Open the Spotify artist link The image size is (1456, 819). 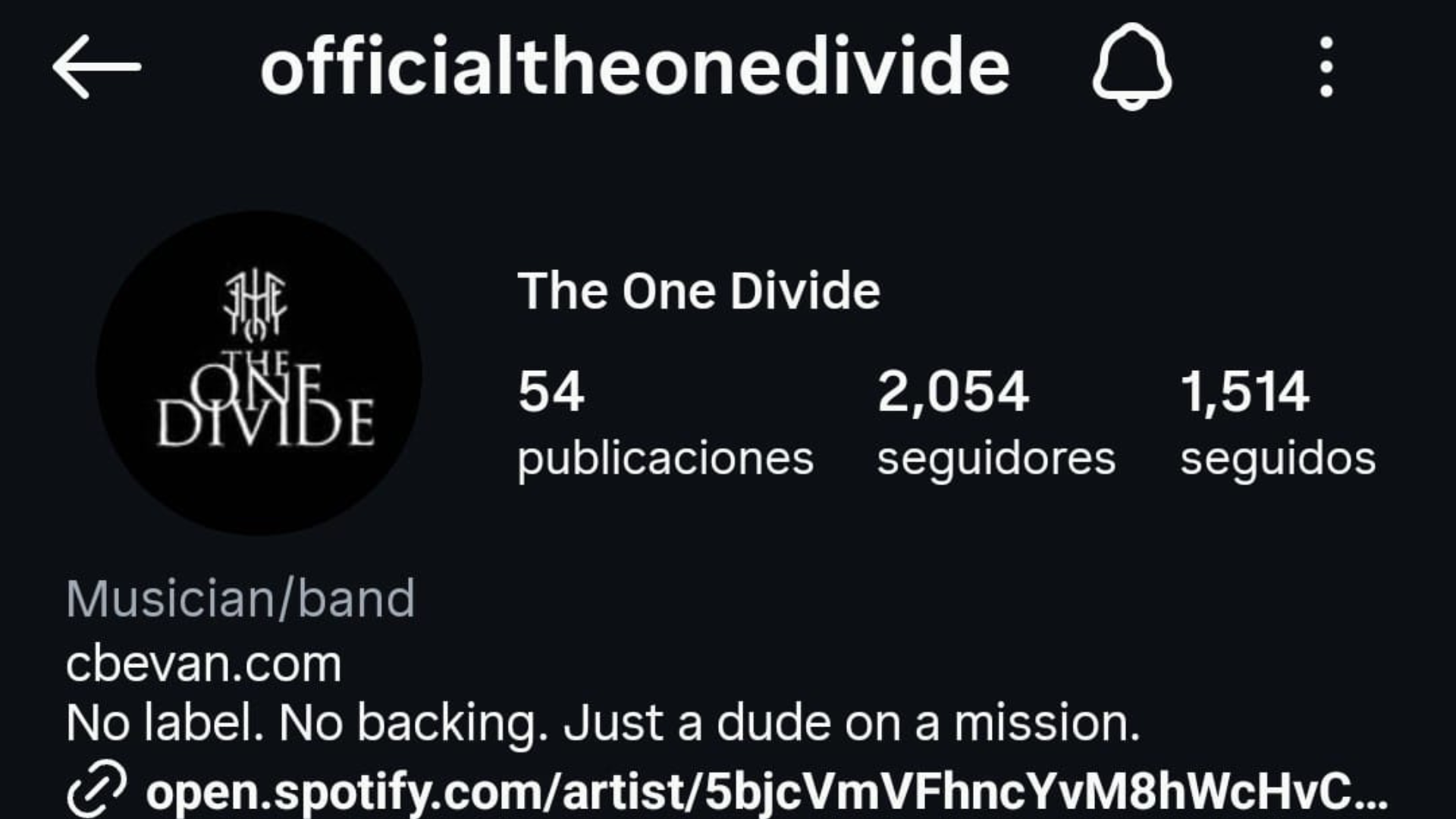point(766,792)
